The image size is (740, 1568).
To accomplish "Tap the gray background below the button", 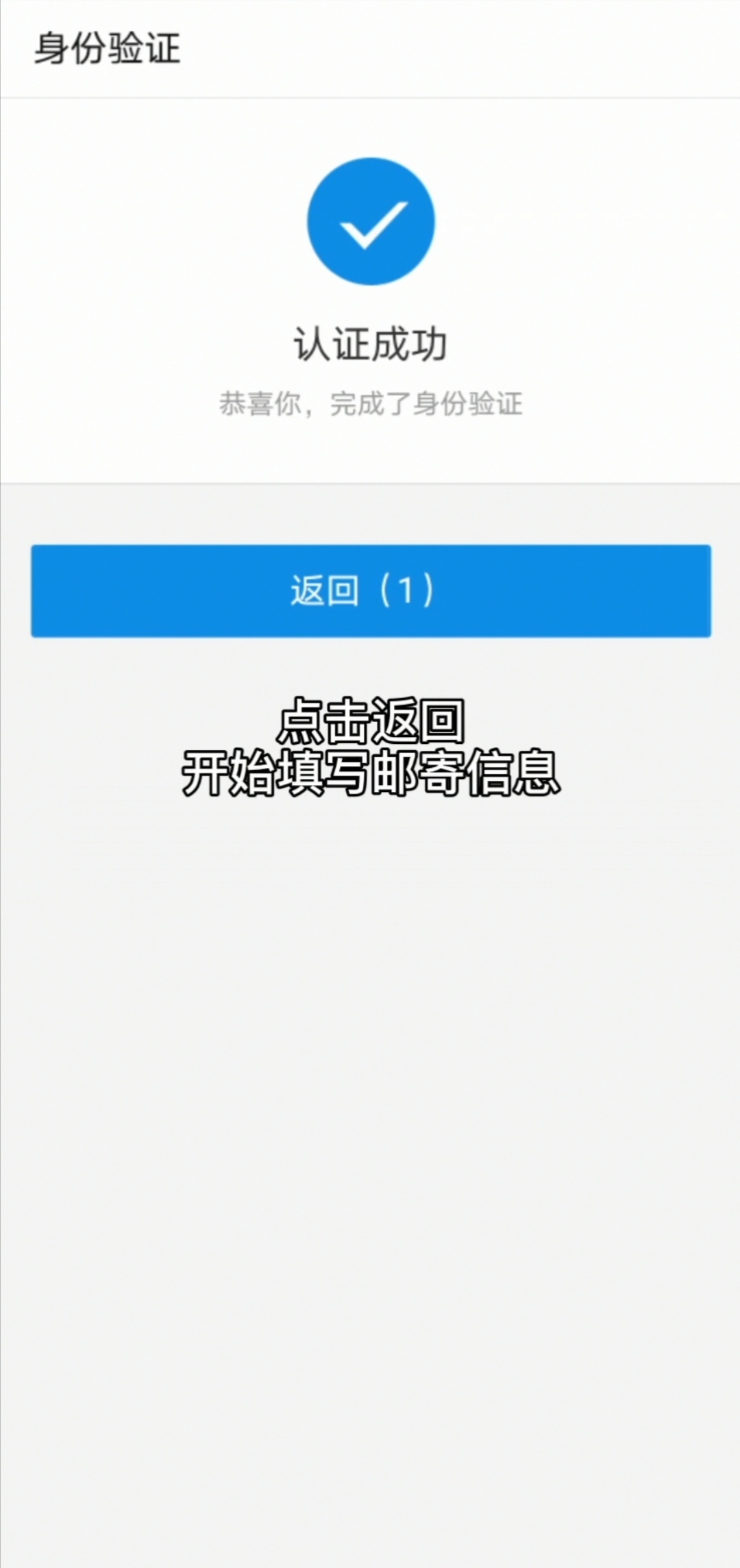I will 370,1028.
